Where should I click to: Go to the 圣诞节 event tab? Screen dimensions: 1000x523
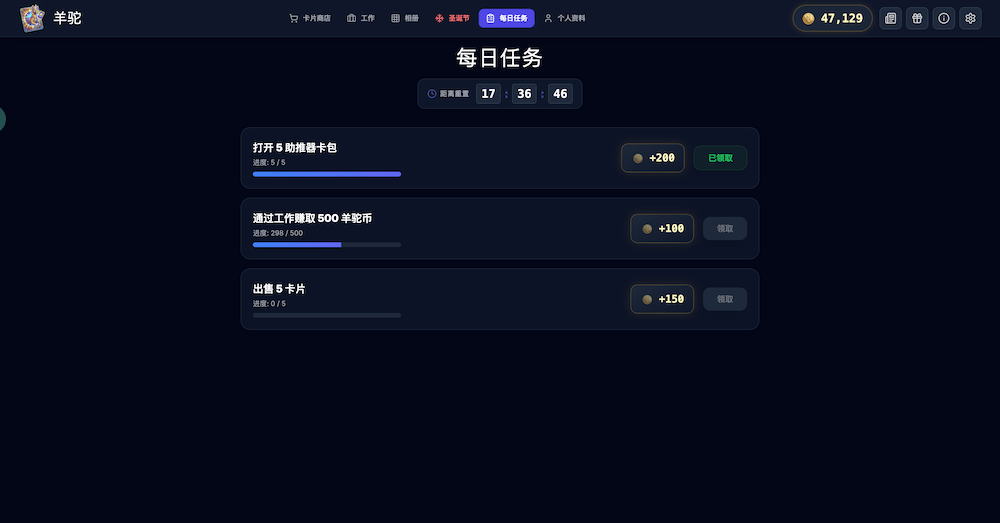(452, 18)
